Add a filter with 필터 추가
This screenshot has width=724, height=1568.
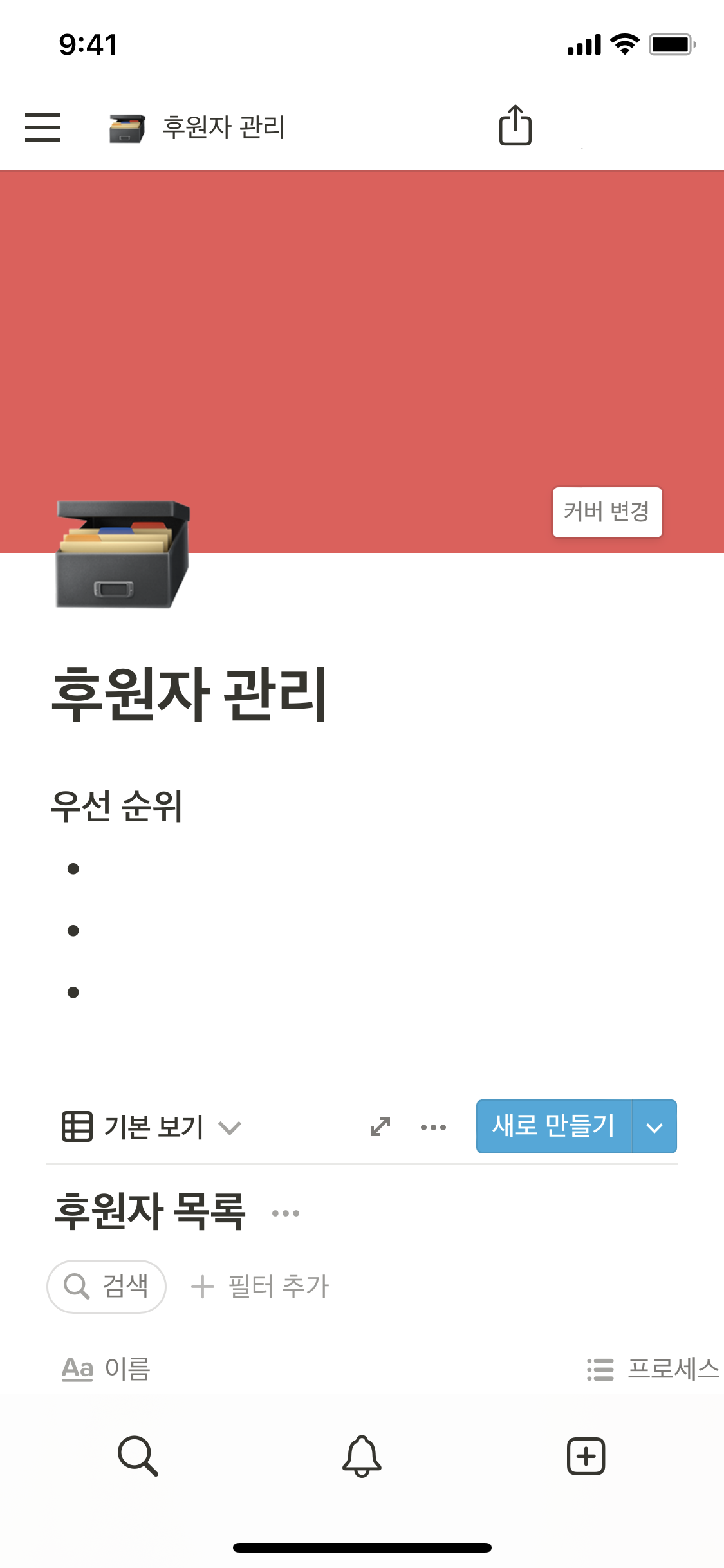pyautogui.click(x=261, y=1286)
